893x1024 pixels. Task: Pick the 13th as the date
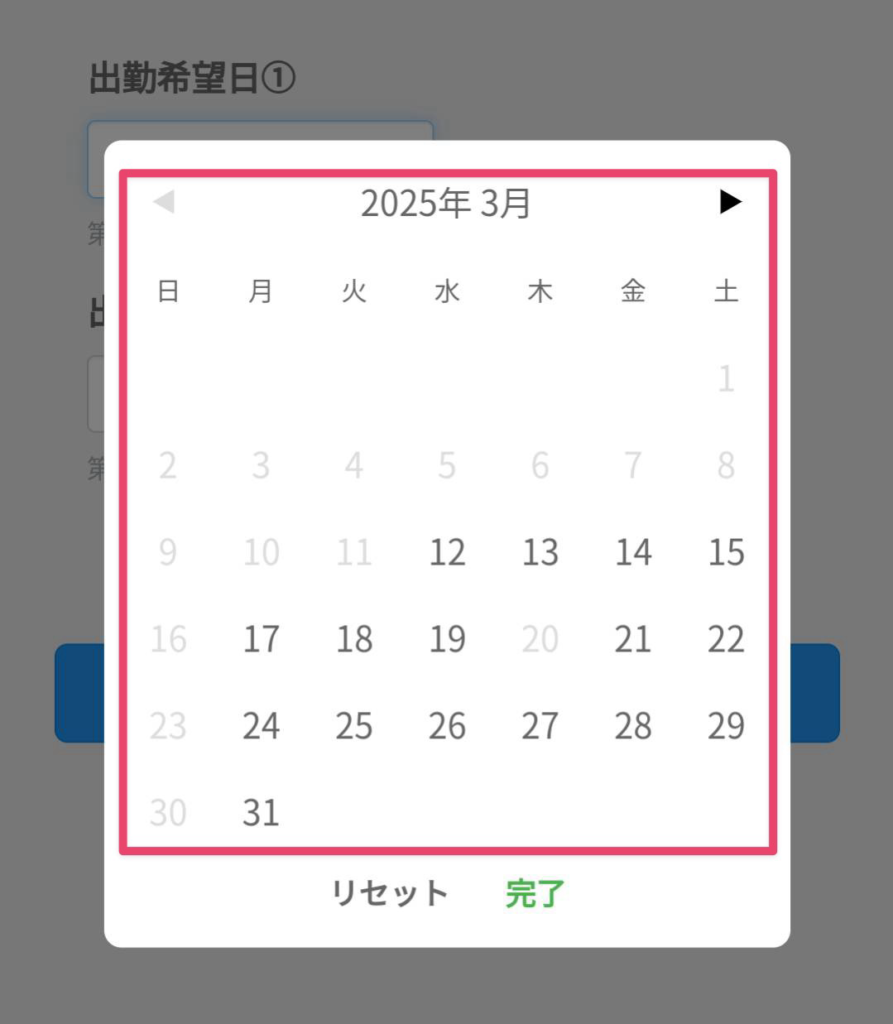point(540,552)
